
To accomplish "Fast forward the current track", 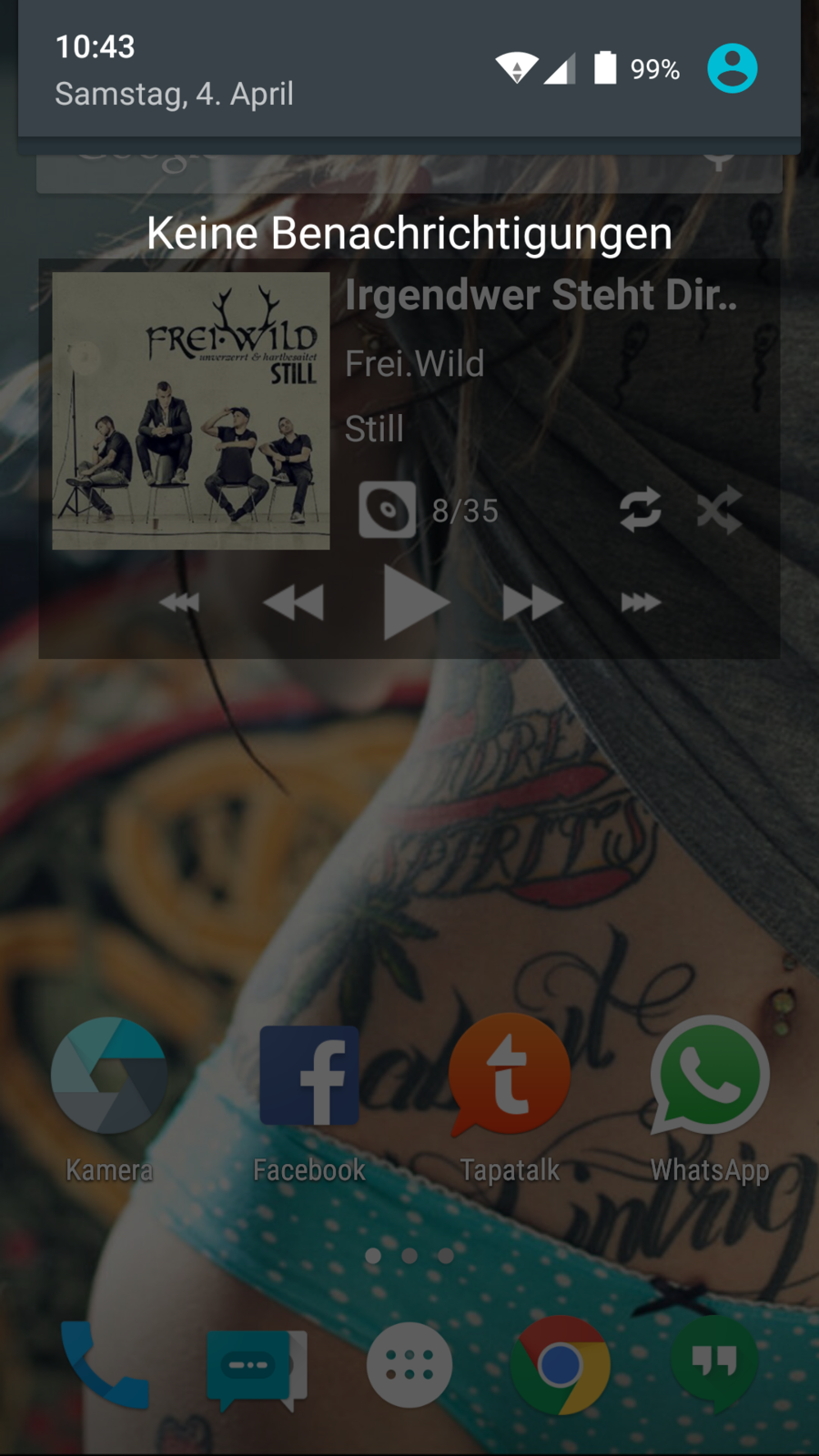I will point(532,602).
